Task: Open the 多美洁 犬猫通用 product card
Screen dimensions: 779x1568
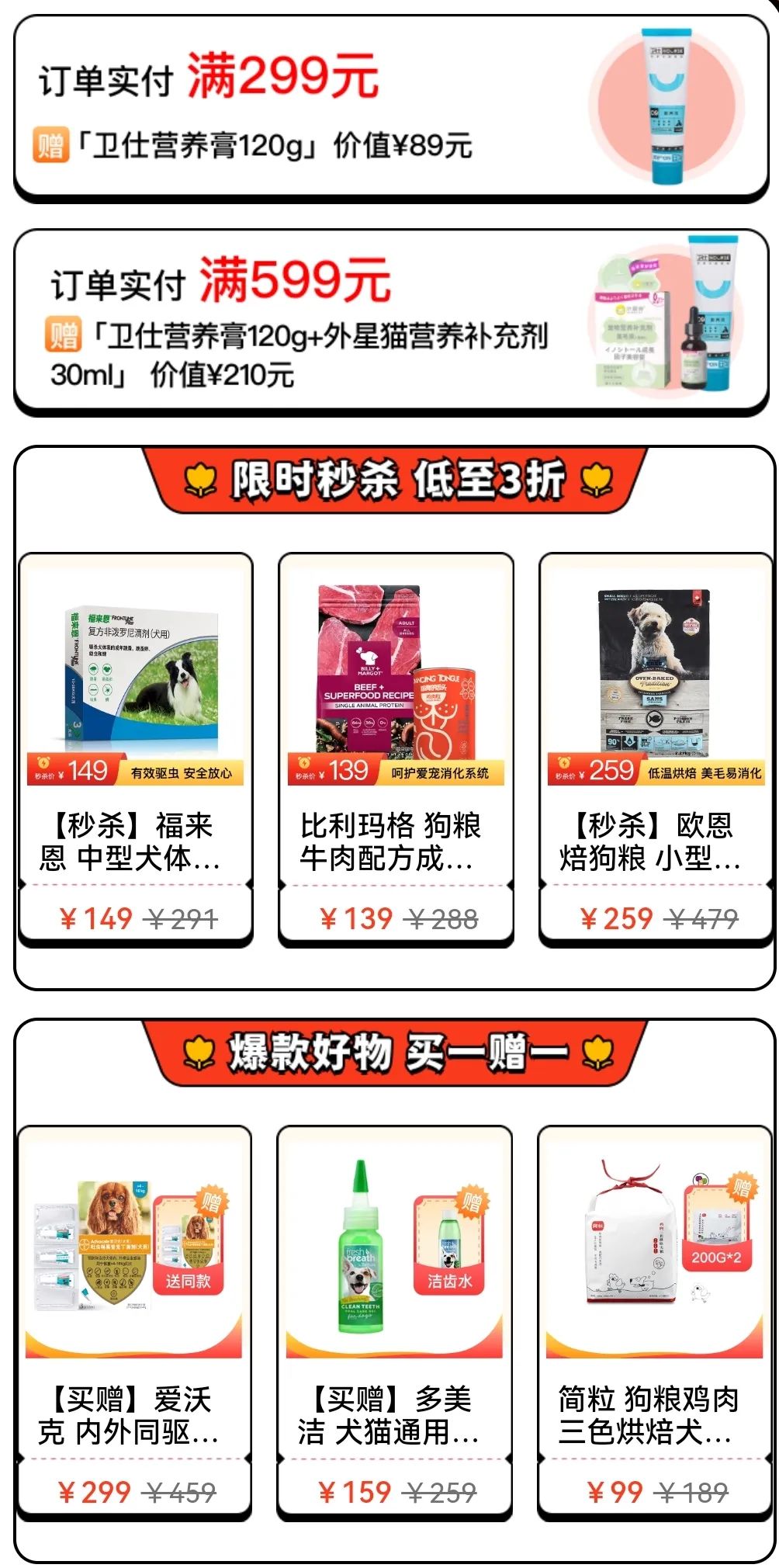Action: tap(394, 1322)
